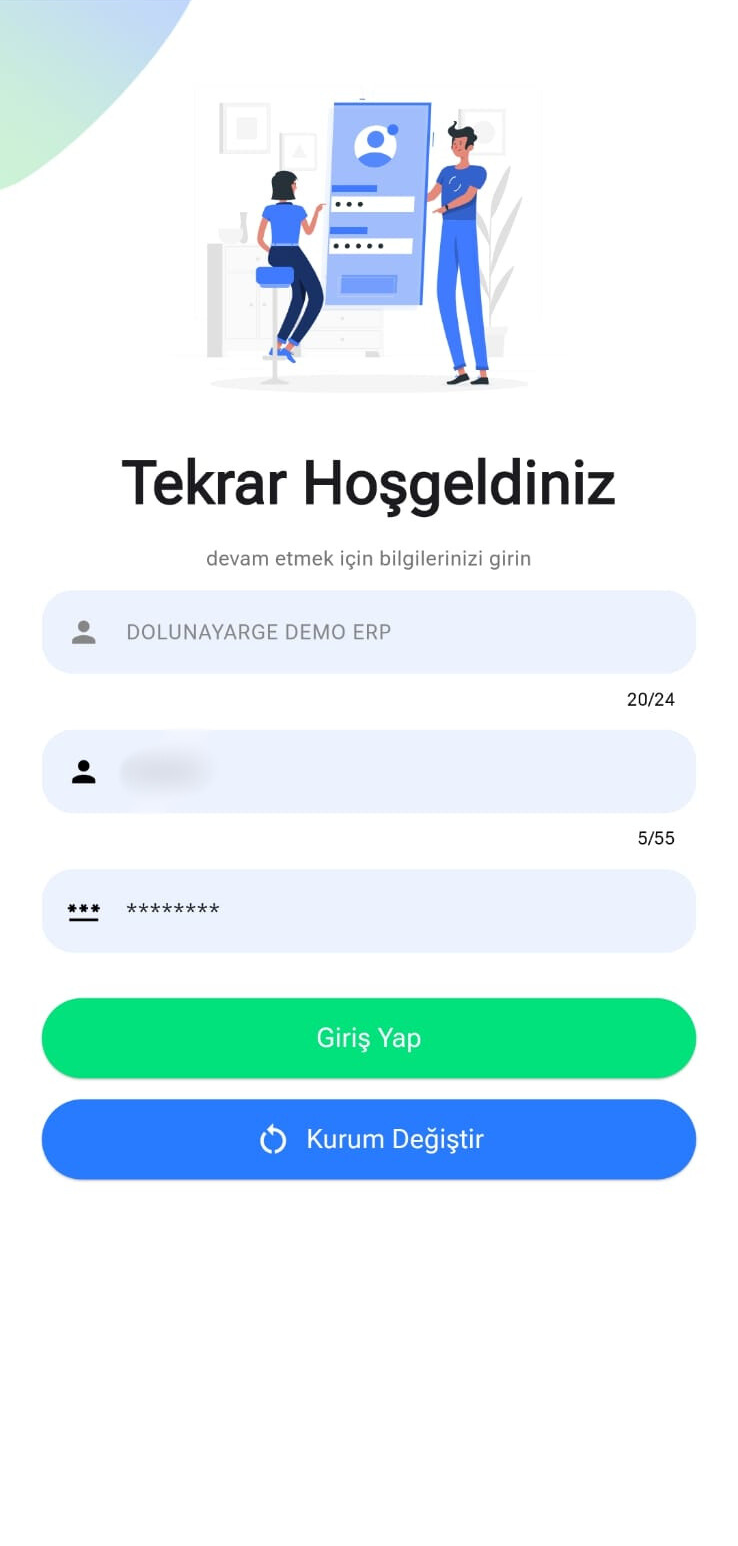Click the blurred username input field
The image size is (738, 1546).
tap(369, 771)
